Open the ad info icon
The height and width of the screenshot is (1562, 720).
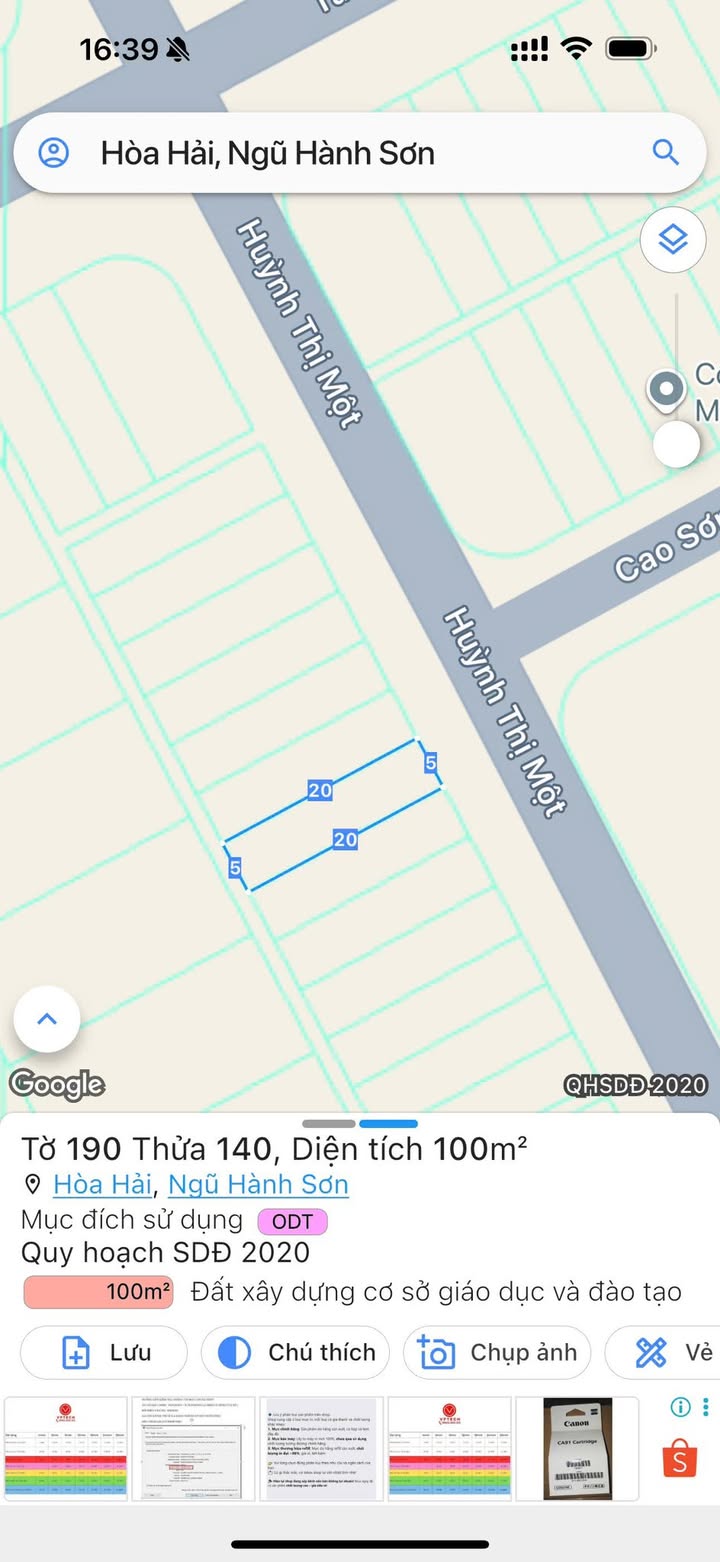coord(680,1406)
